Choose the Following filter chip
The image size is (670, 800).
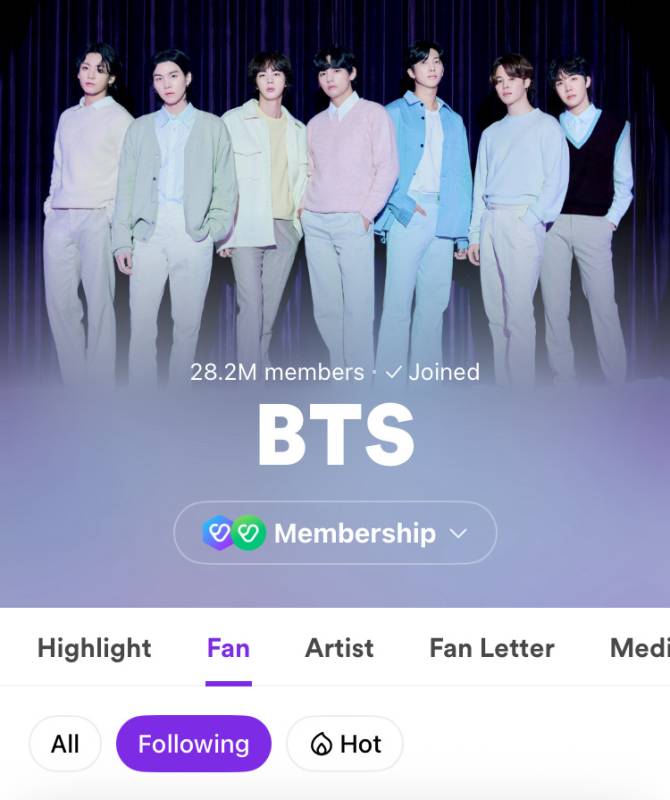[x=193, y=744]
